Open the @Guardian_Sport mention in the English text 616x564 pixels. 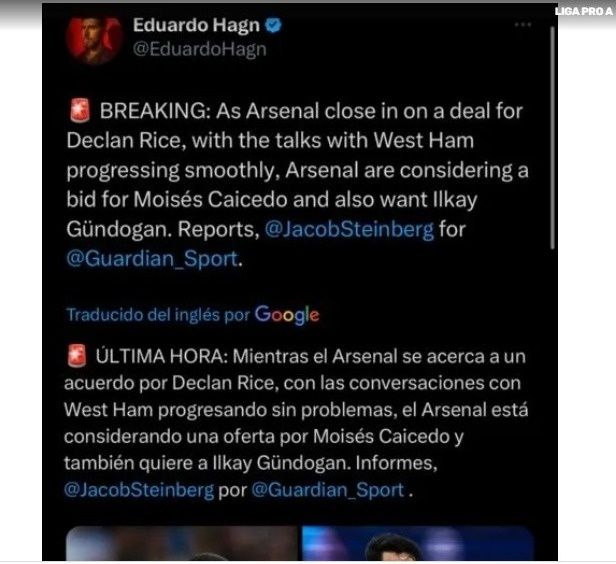point(153,257)
